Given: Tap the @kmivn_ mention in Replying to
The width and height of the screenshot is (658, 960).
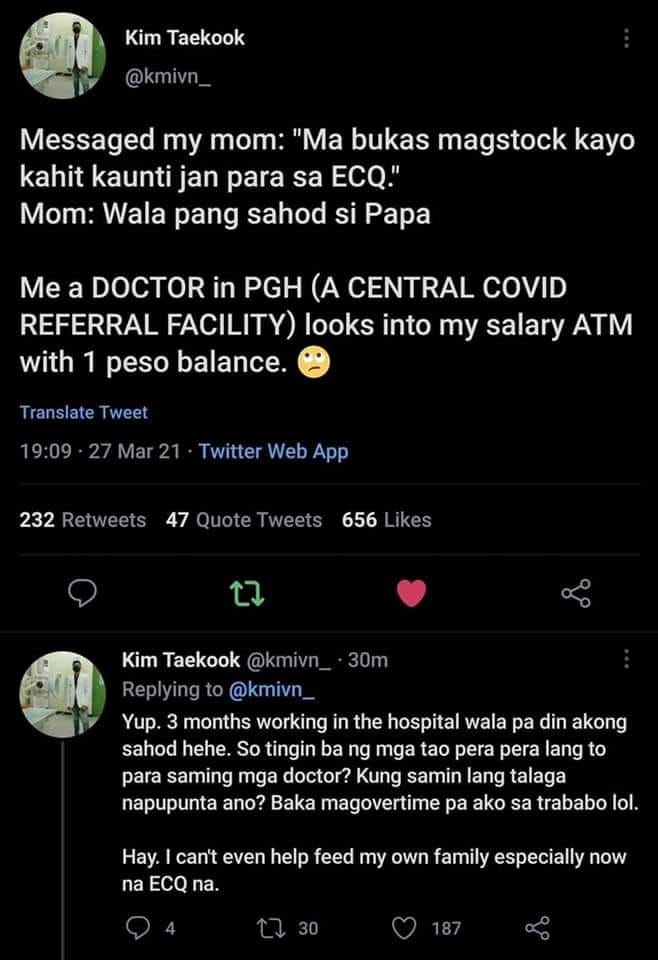Looking at the screenshot, I should pyautogui.click(x=273, y=689).
